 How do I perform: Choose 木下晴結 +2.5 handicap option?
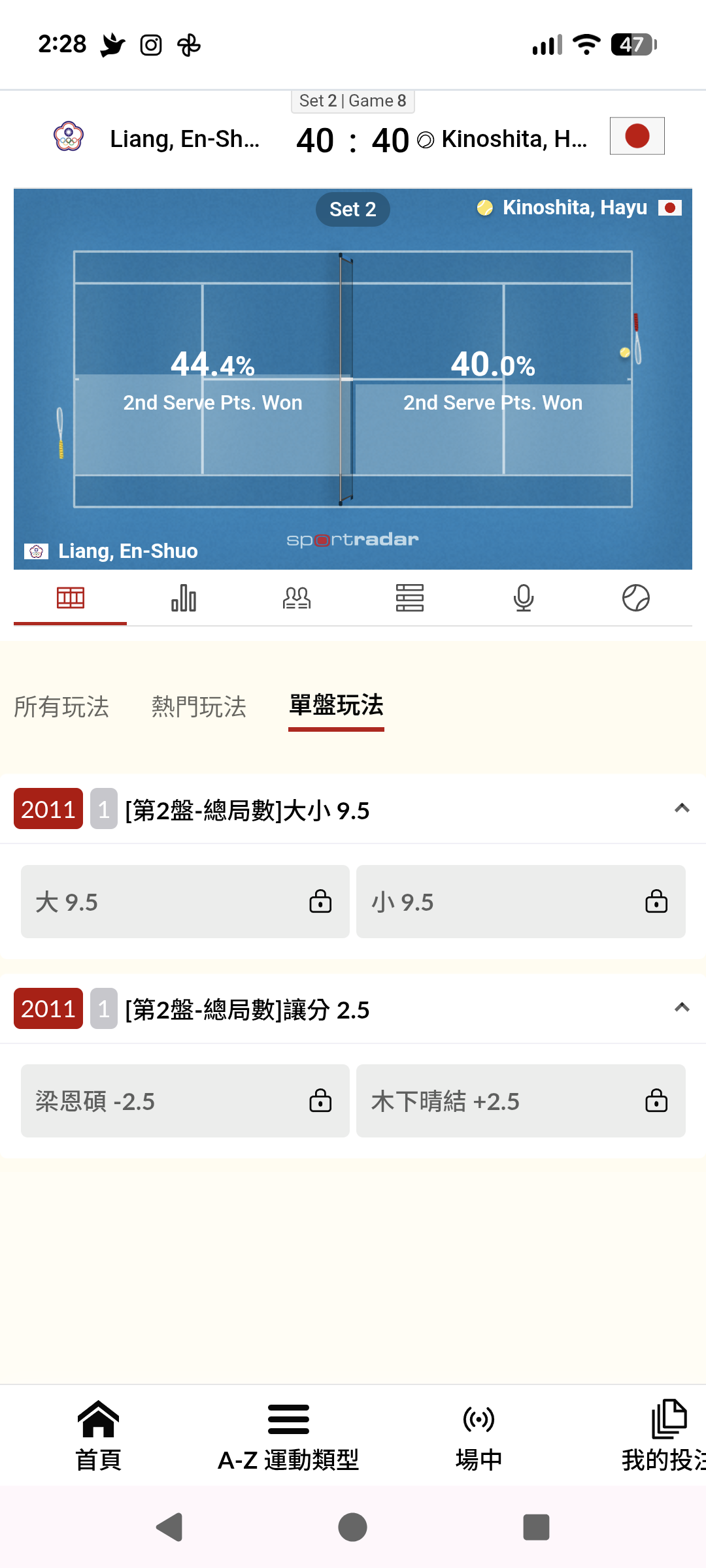[x=521, y=1101]
